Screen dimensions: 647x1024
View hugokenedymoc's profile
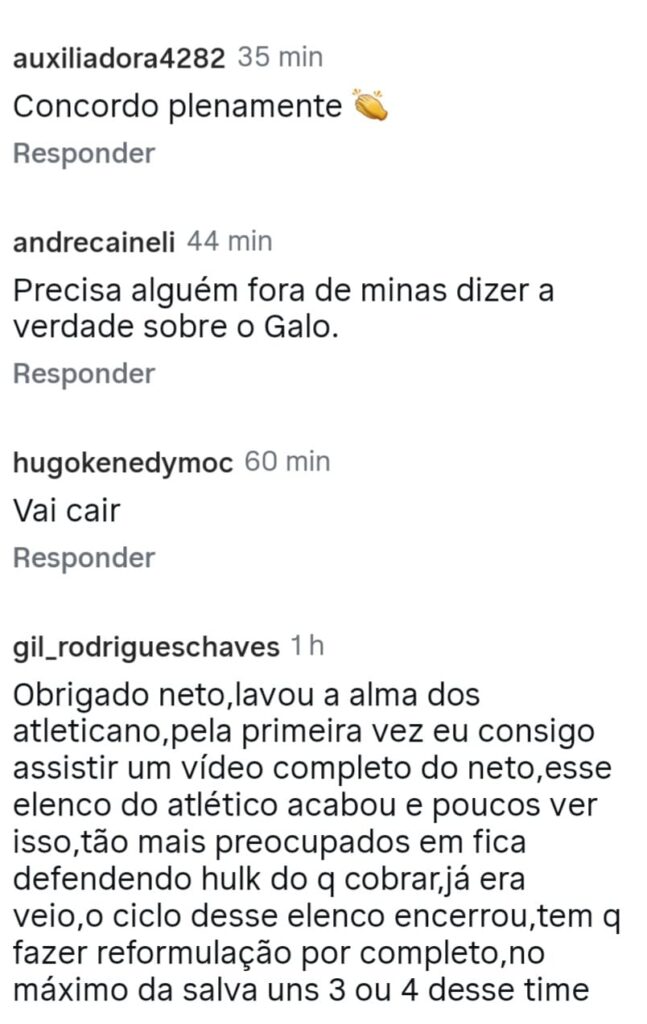pos(123,462)
